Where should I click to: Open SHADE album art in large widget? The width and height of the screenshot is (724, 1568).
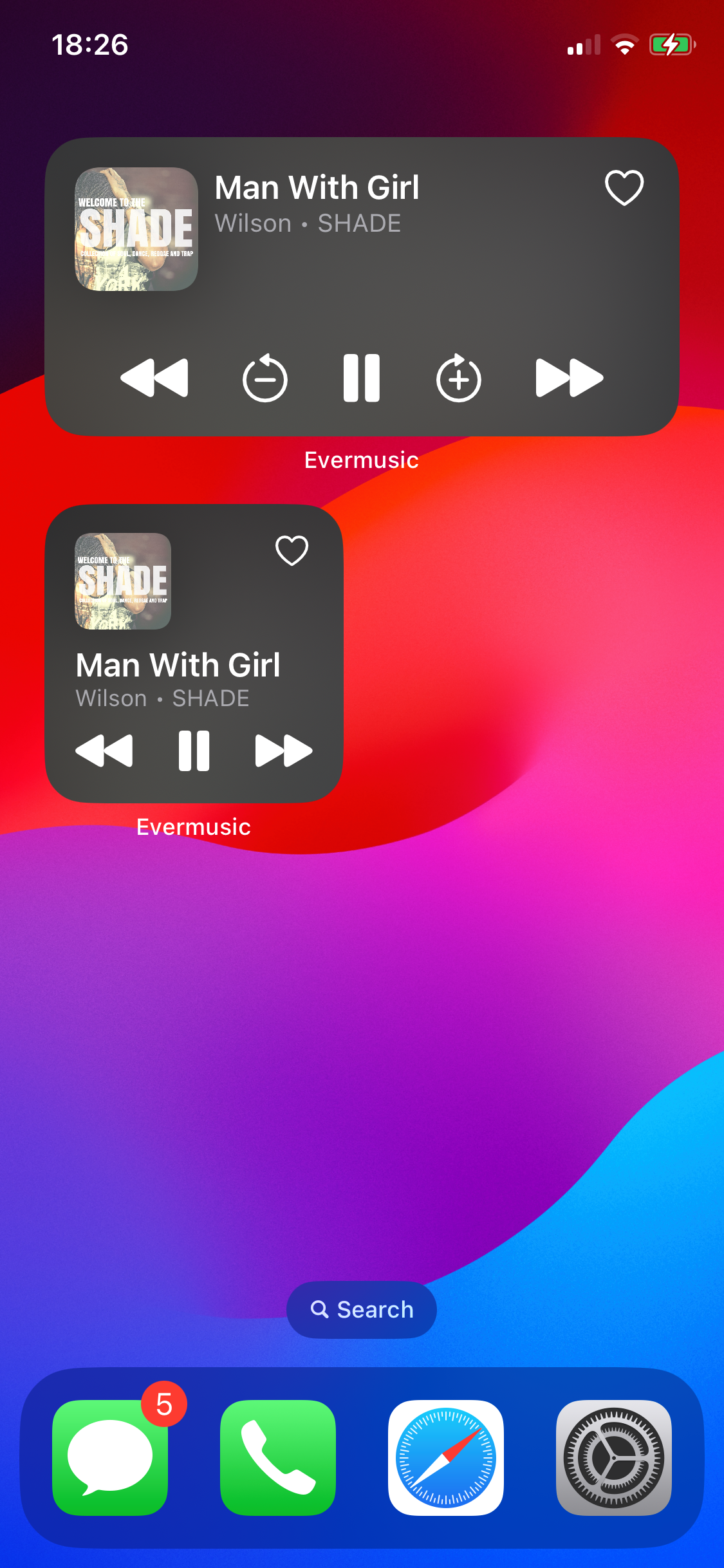[x=136, y=229]
